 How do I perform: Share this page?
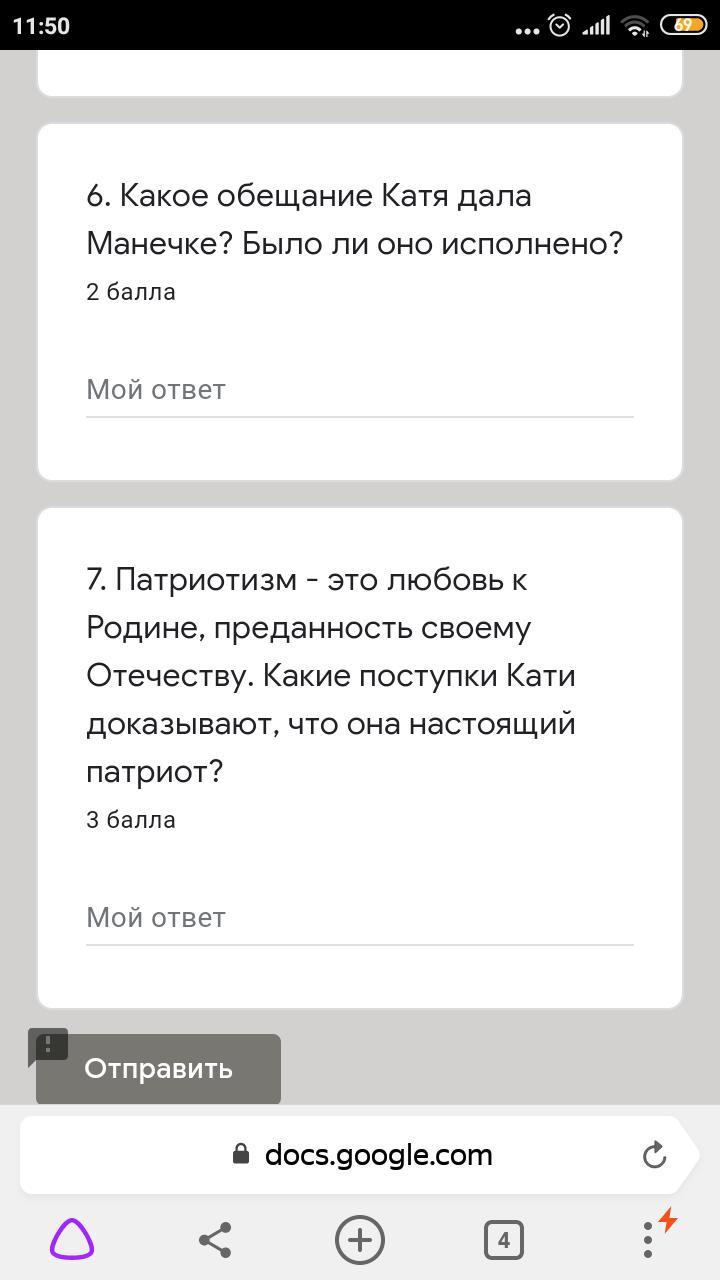(x=215, y=1240)
